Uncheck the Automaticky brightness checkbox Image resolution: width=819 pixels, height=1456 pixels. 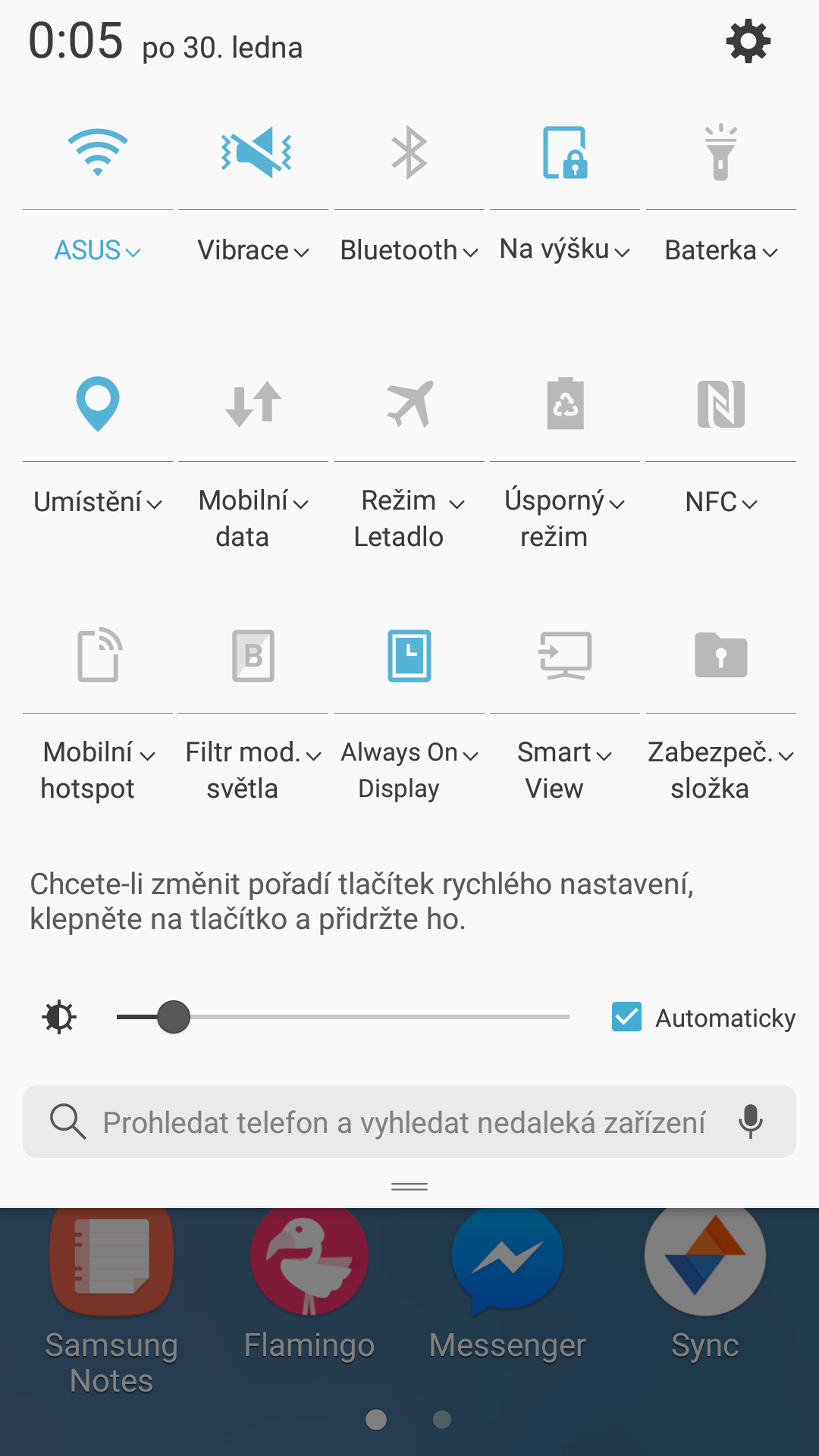coord(627,1017)
